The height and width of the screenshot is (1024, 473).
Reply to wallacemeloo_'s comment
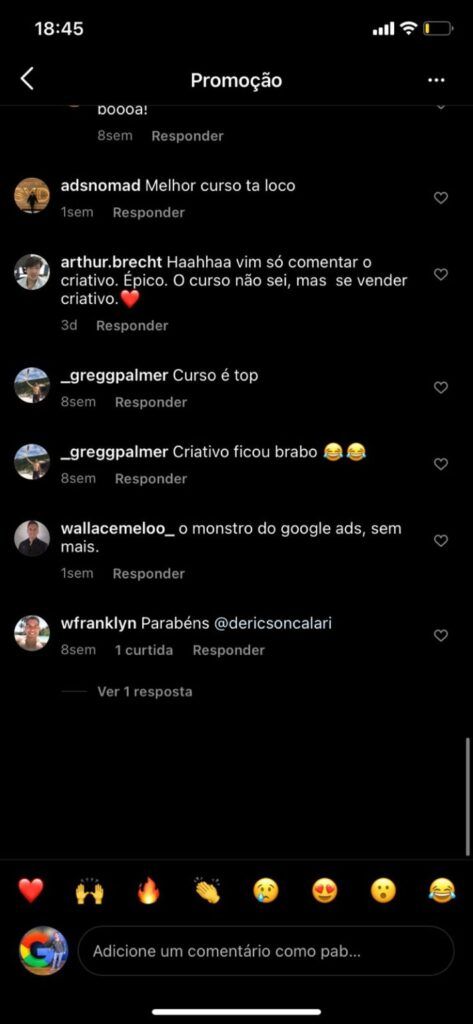(x=148, y=573)
